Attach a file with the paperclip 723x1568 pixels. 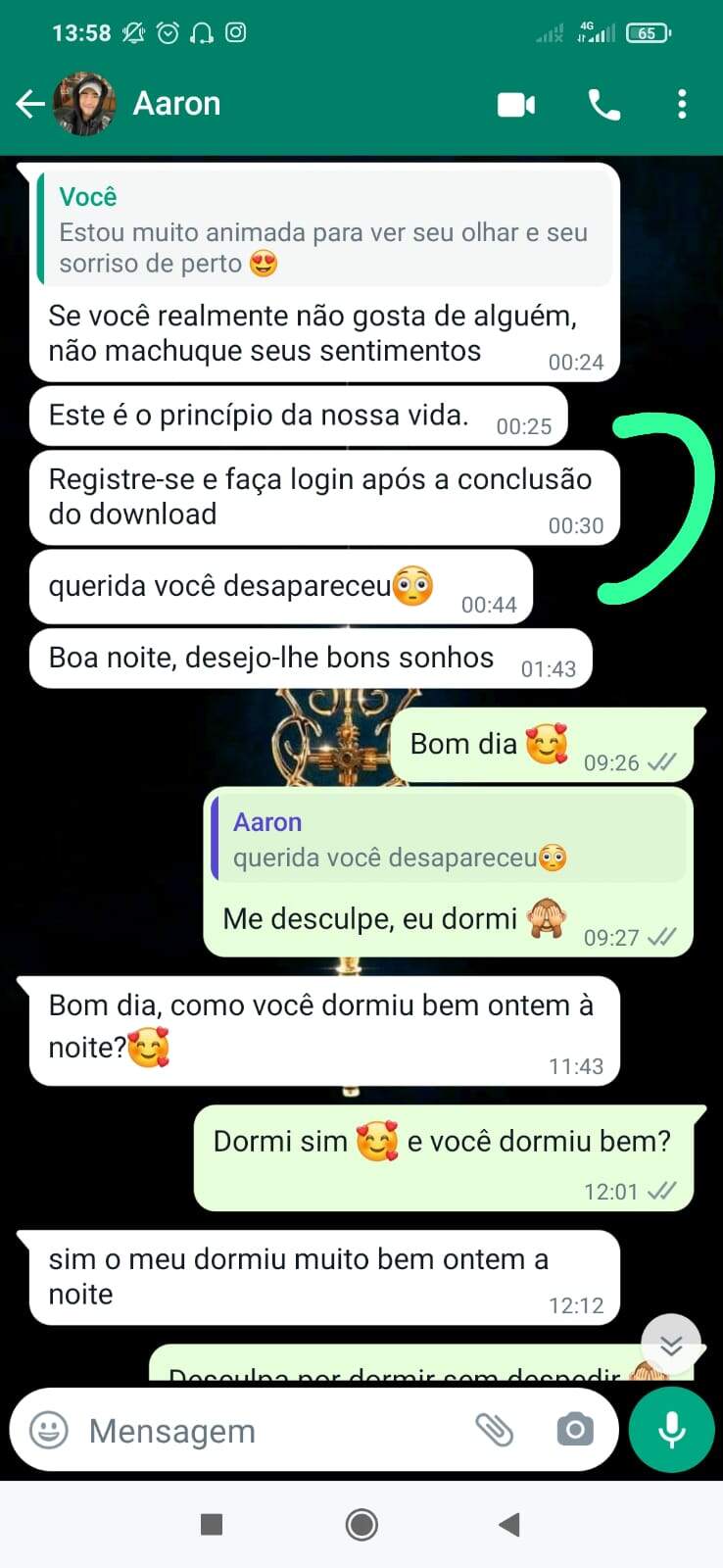(495, 1430)
